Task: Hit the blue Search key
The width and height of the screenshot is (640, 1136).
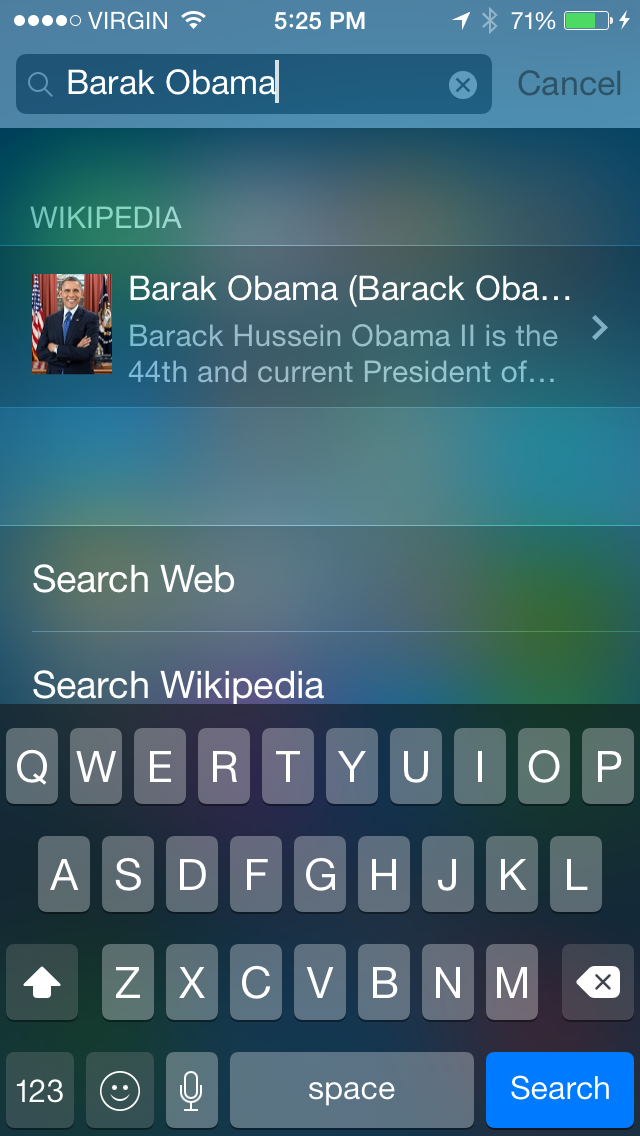Action: [560, 1089]
